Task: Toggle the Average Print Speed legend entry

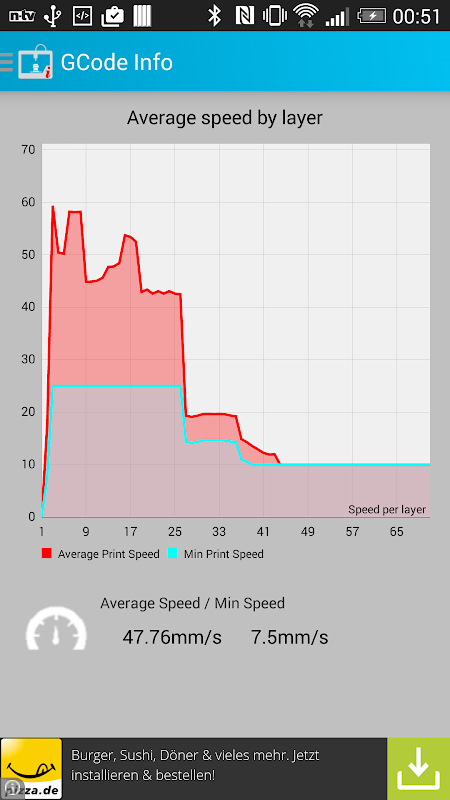Action: [x=101, y=554]
